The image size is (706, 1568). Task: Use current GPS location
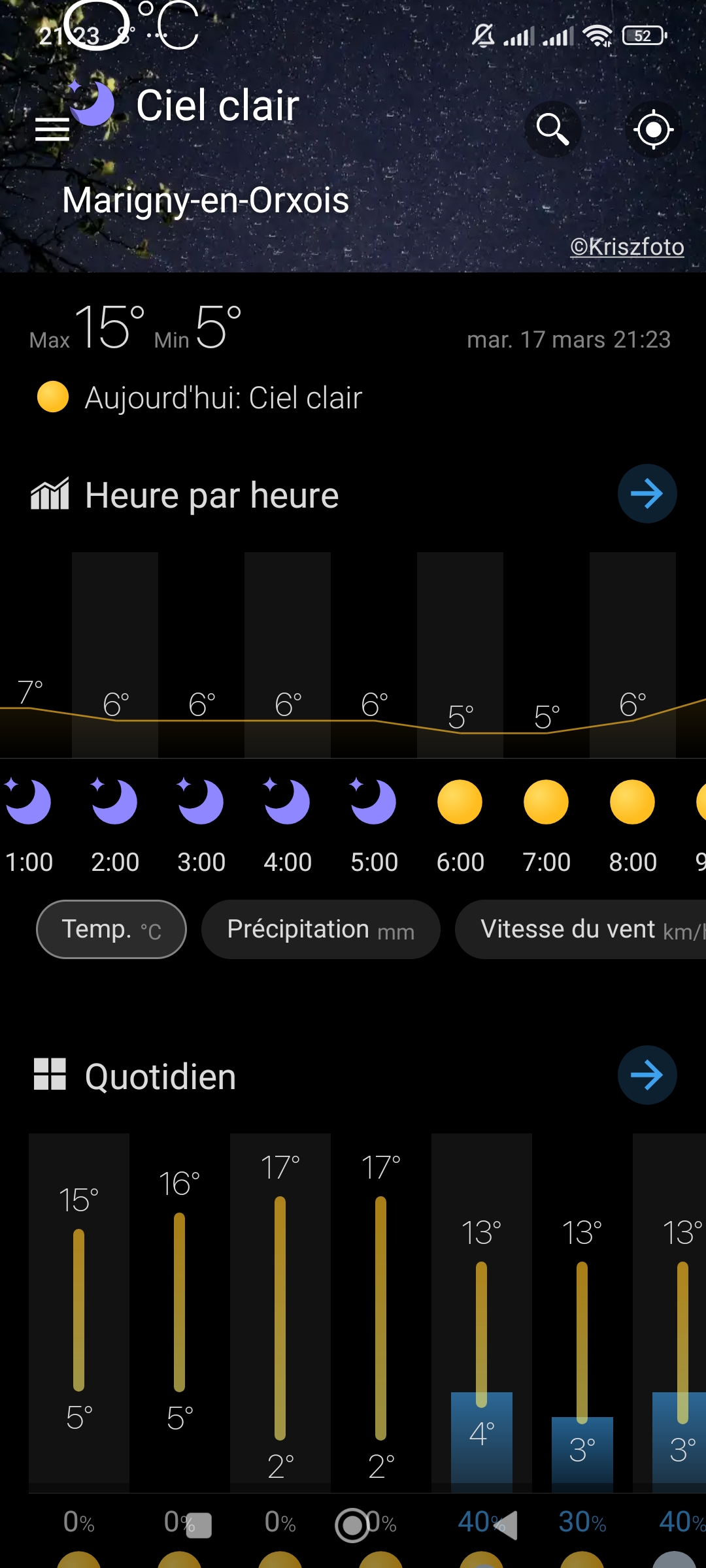654,129
